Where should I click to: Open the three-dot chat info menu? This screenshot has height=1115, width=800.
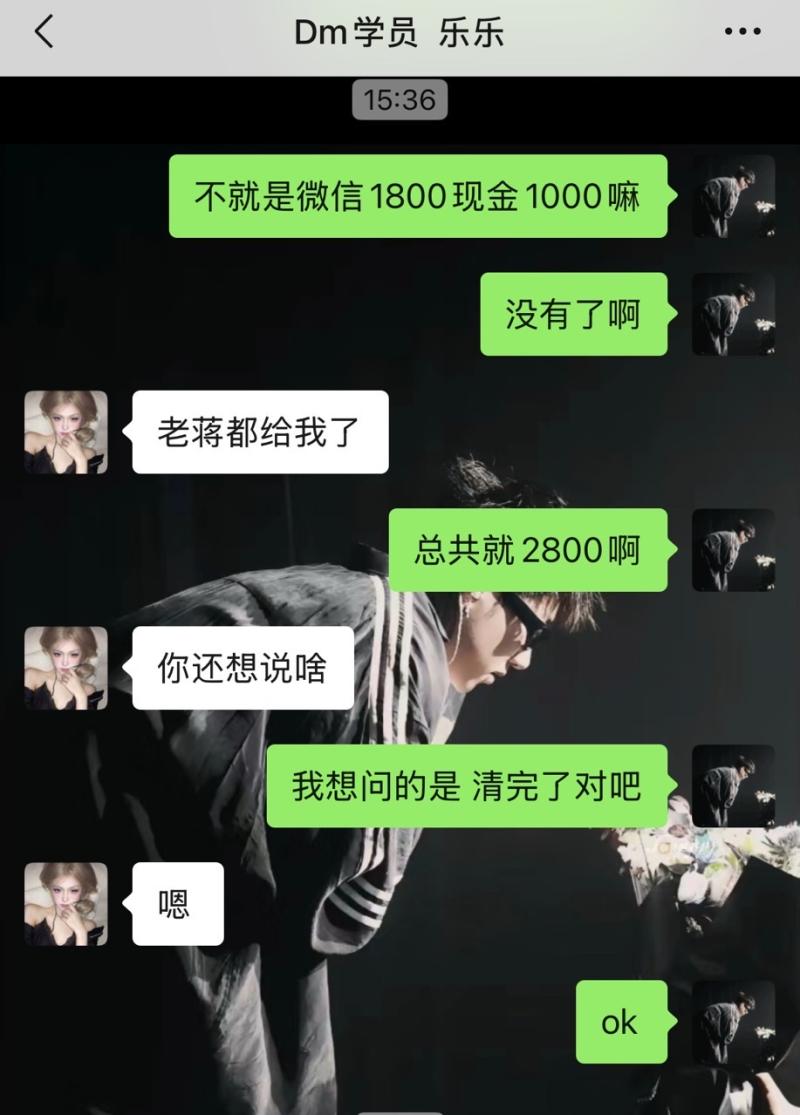click(742, 33)
